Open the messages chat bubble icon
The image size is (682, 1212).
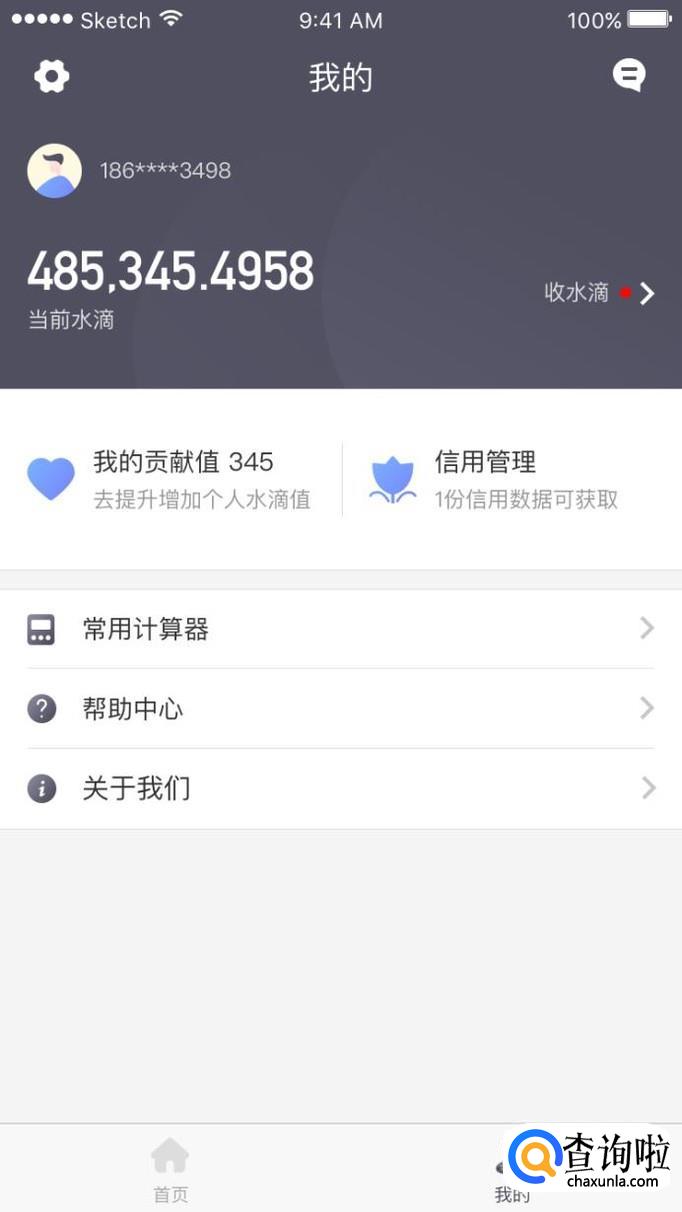tap(629, 76)
